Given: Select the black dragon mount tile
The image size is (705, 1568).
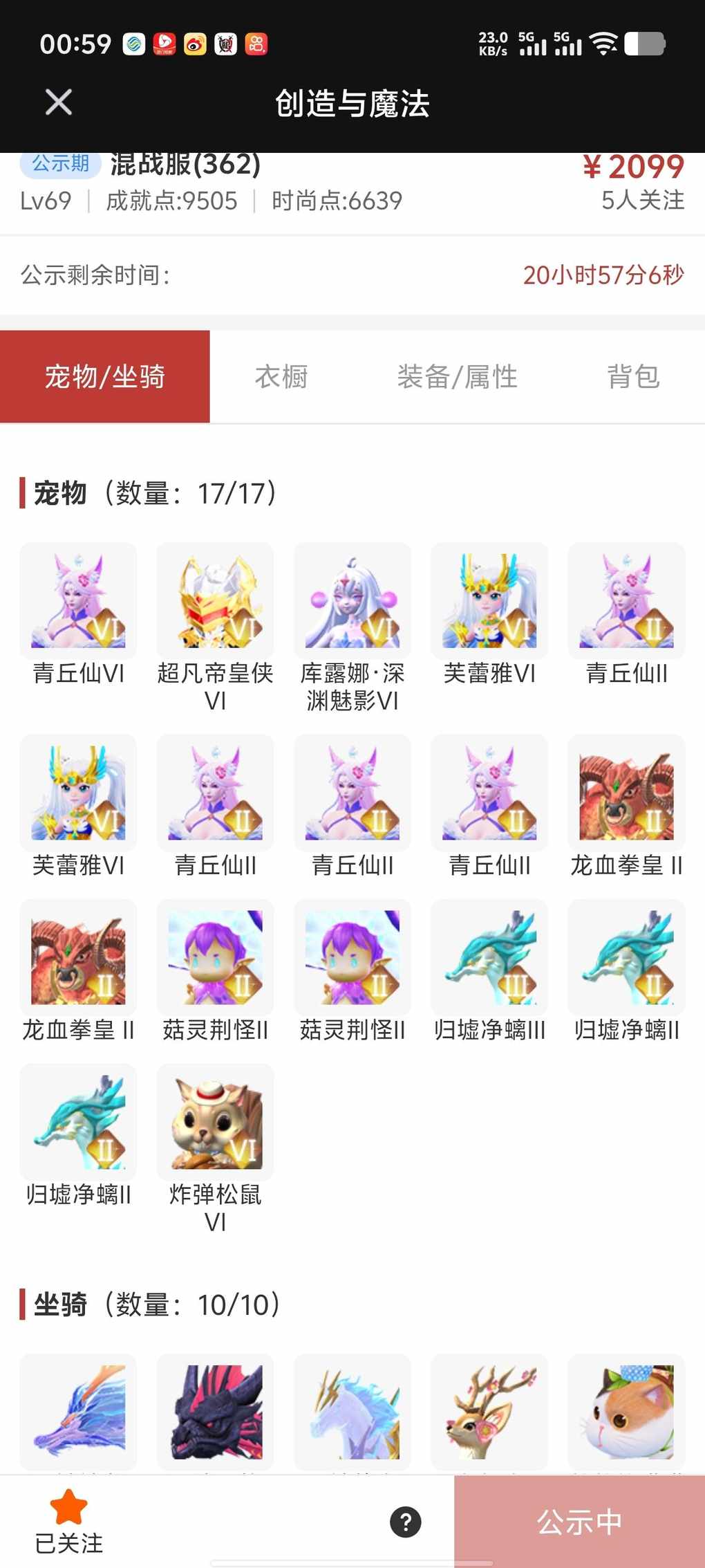Looking at the screenshot, I should click(215, 1411).
